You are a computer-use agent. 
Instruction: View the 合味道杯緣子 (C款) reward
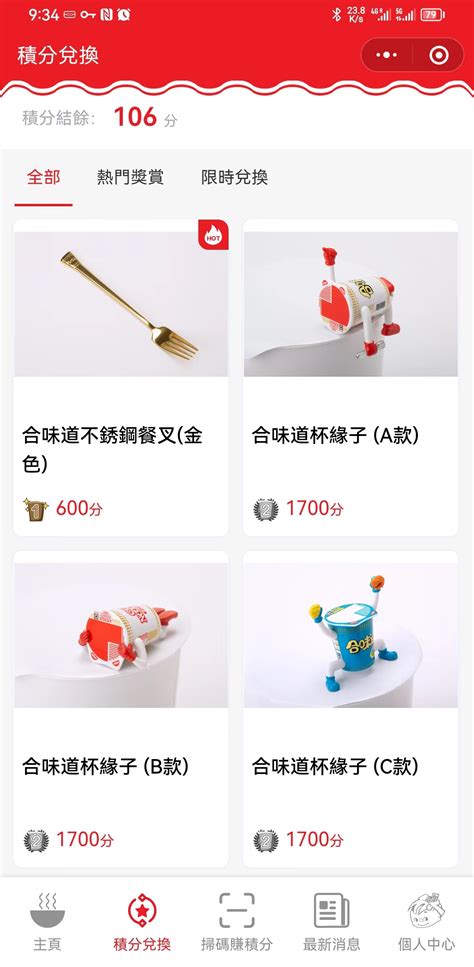(x=351, y=709)
